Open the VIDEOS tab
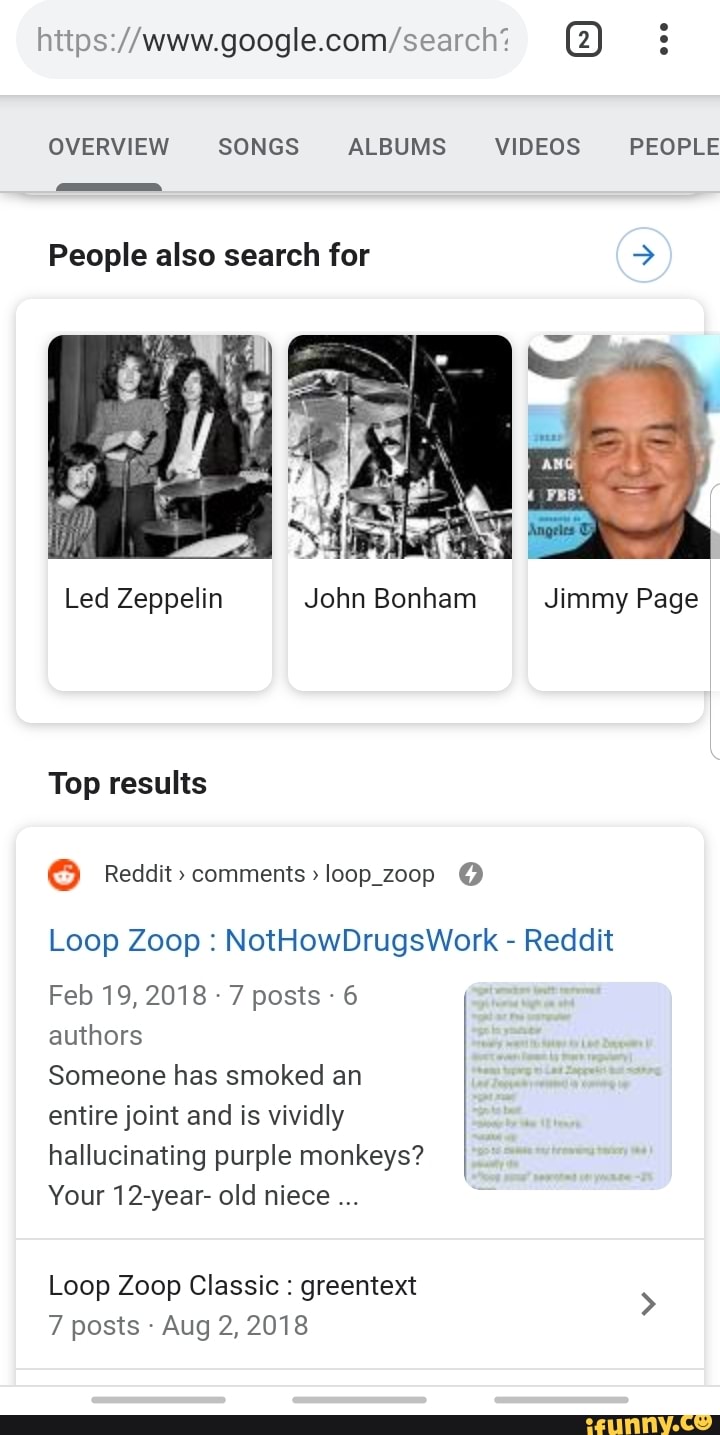Viewport: 720px width, 1435px height. (x=537, y=147)
